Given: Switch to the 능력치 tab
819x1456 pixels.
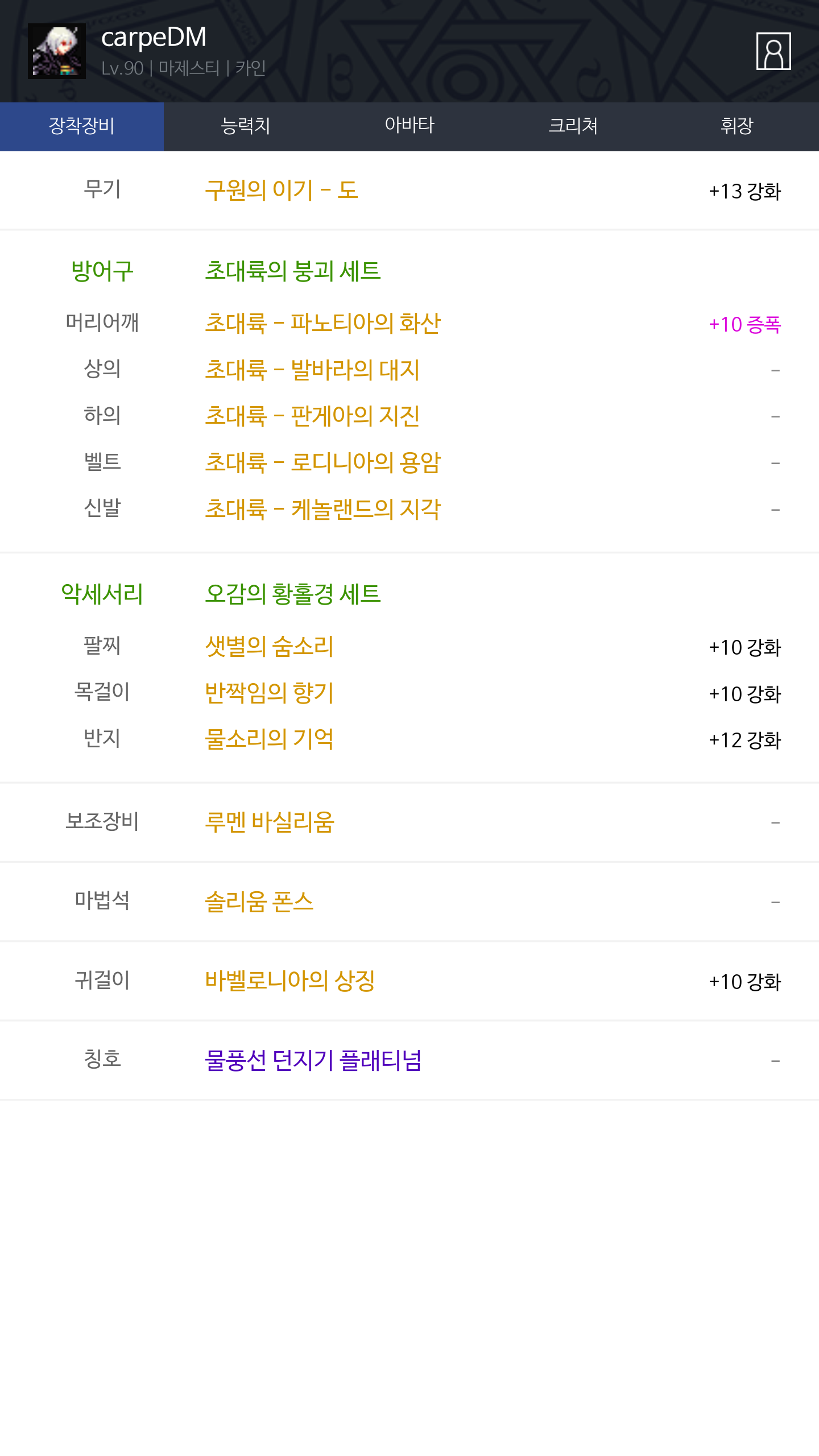Looking at the screenshot, I should pos(246,126).
